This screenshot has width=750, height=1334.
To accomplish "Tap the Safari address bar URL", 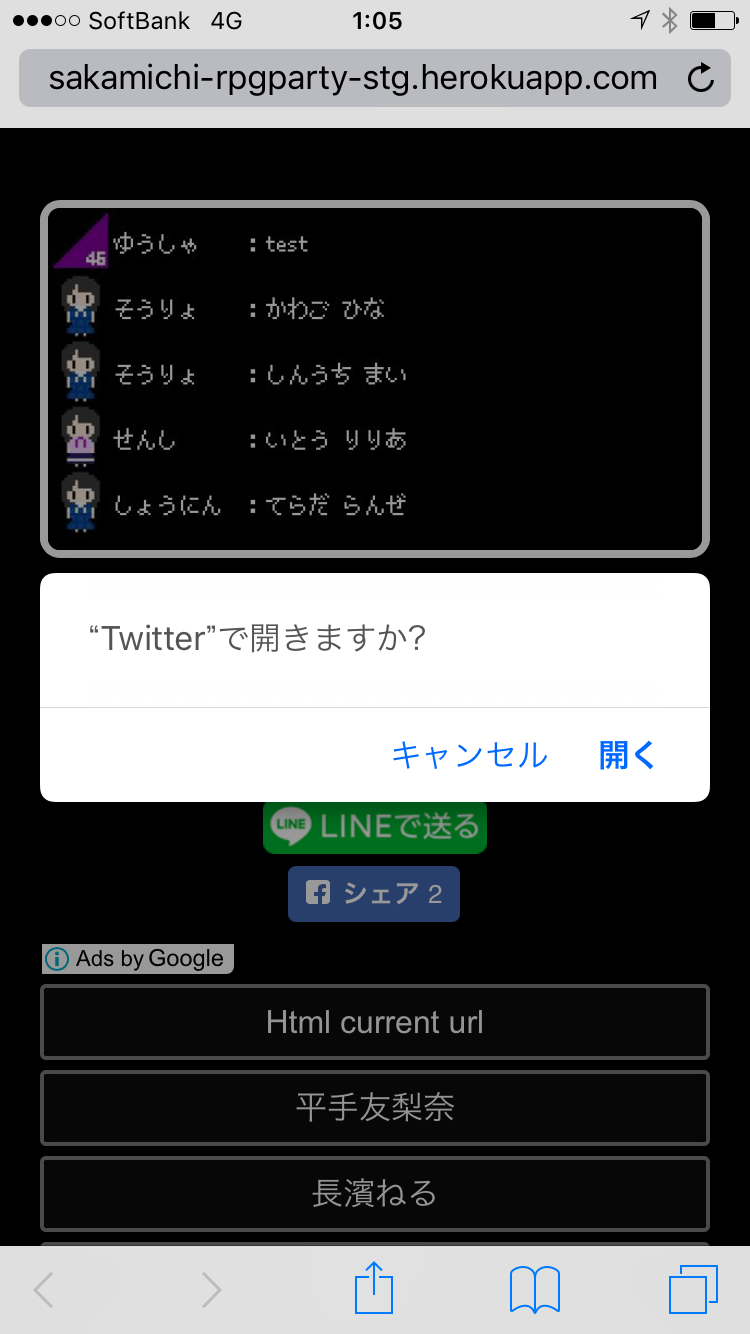I will [x=353, y=78].
